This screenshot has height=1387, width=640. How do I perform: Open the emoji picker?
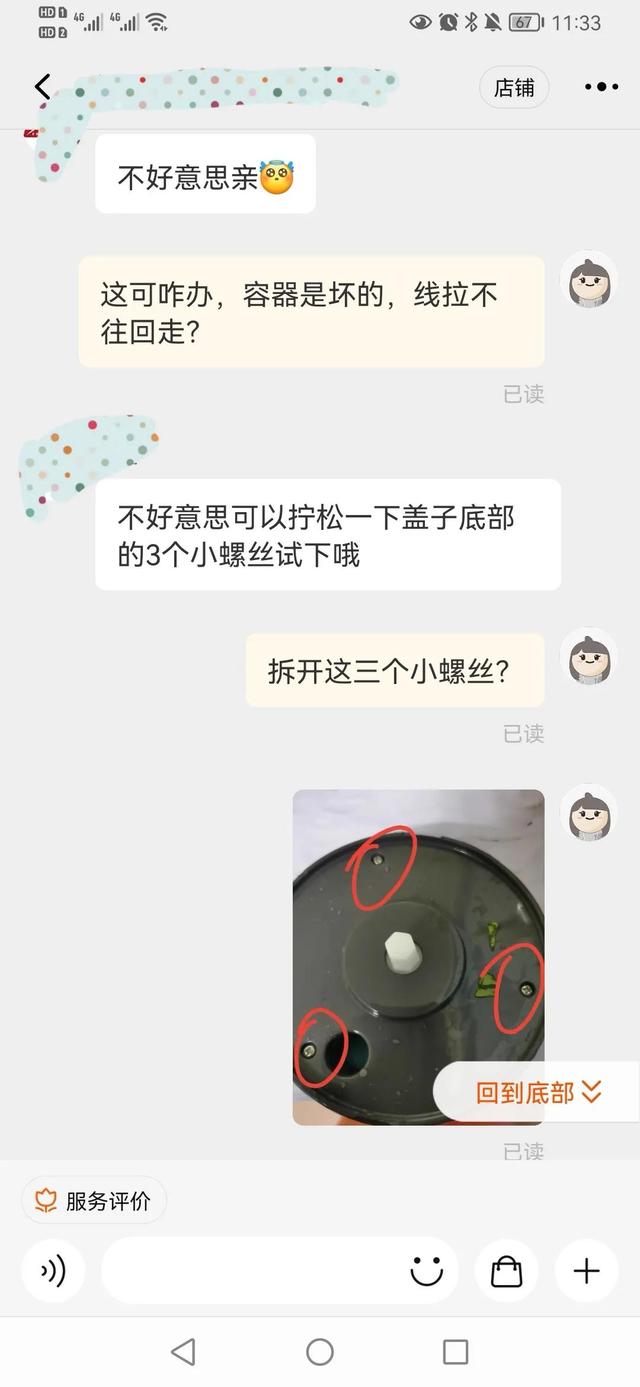point(427,1271)
